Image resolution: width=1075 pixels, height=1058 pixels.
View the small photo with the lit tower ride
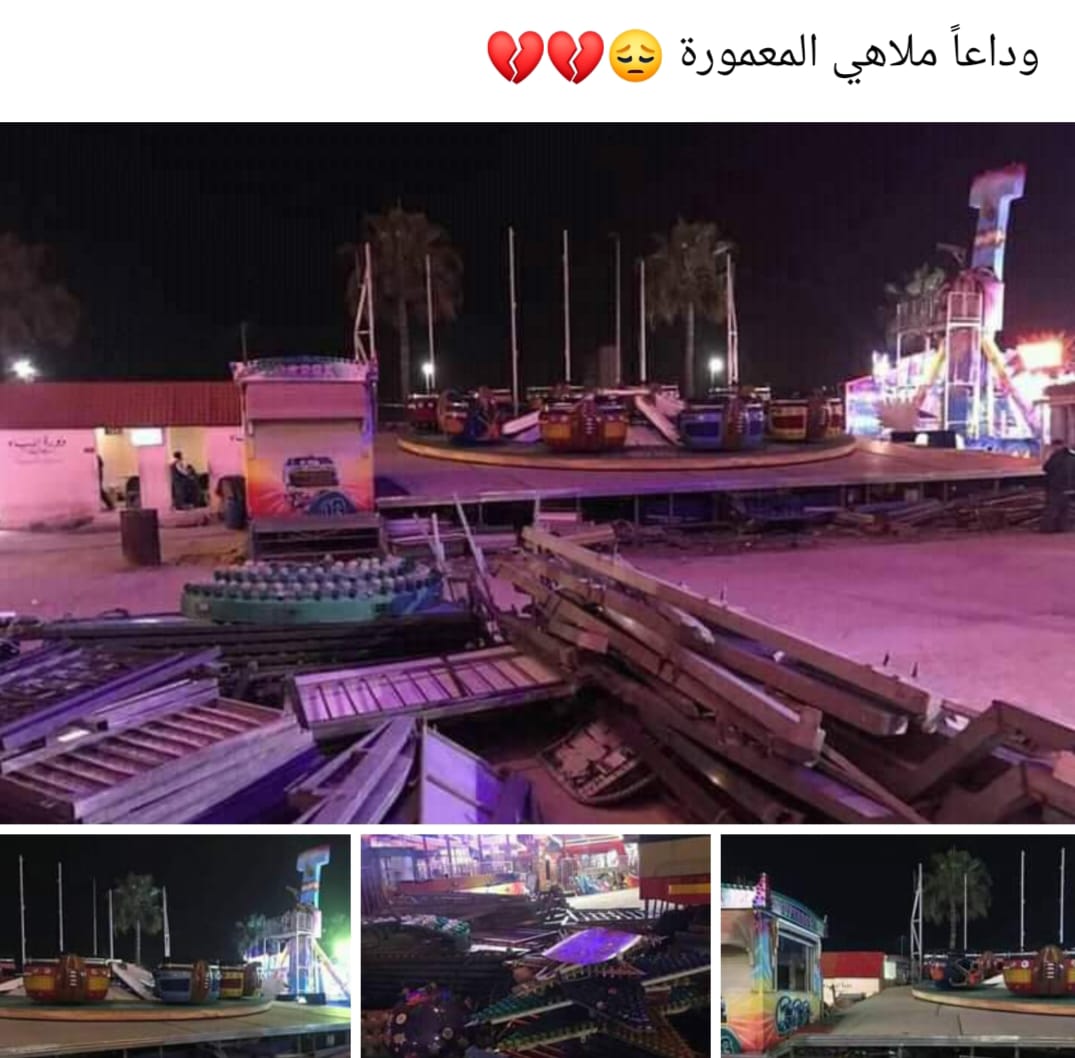point(175,945)
